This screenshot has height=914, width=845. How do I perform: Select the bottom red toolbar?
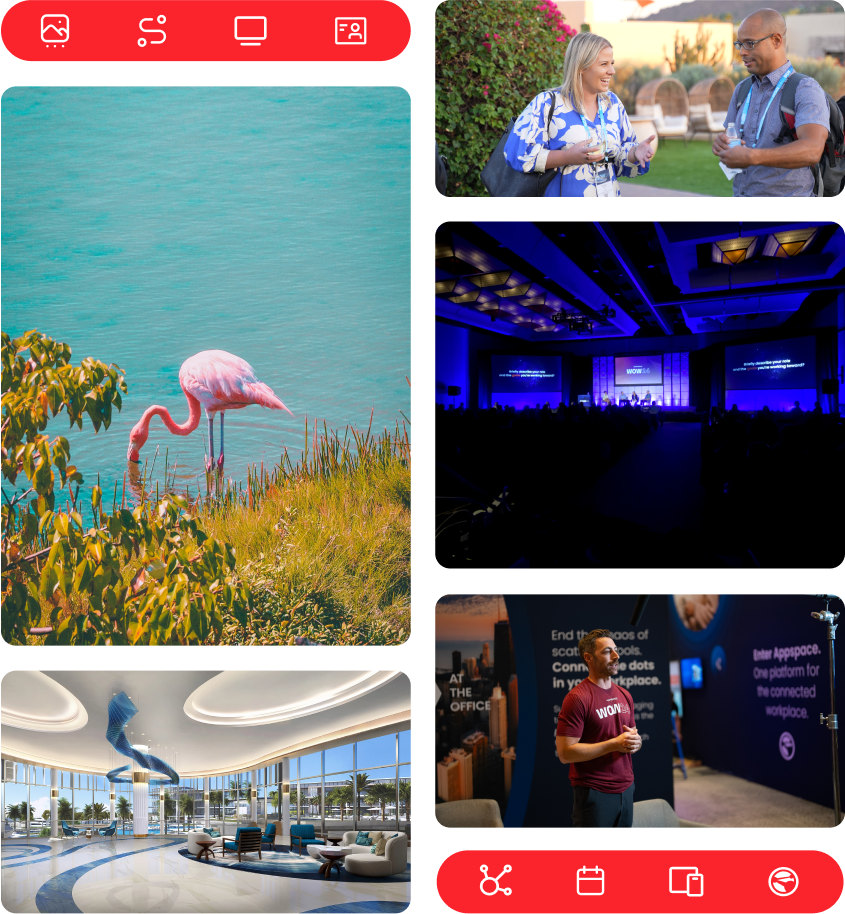point(638,882)
